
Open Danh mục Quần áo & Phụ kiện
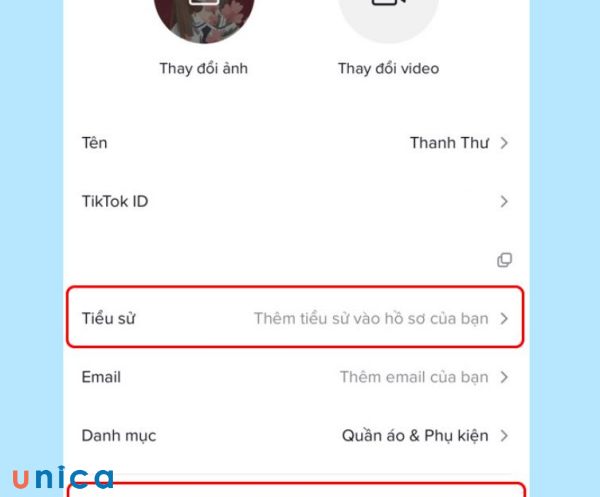[295, 436]
